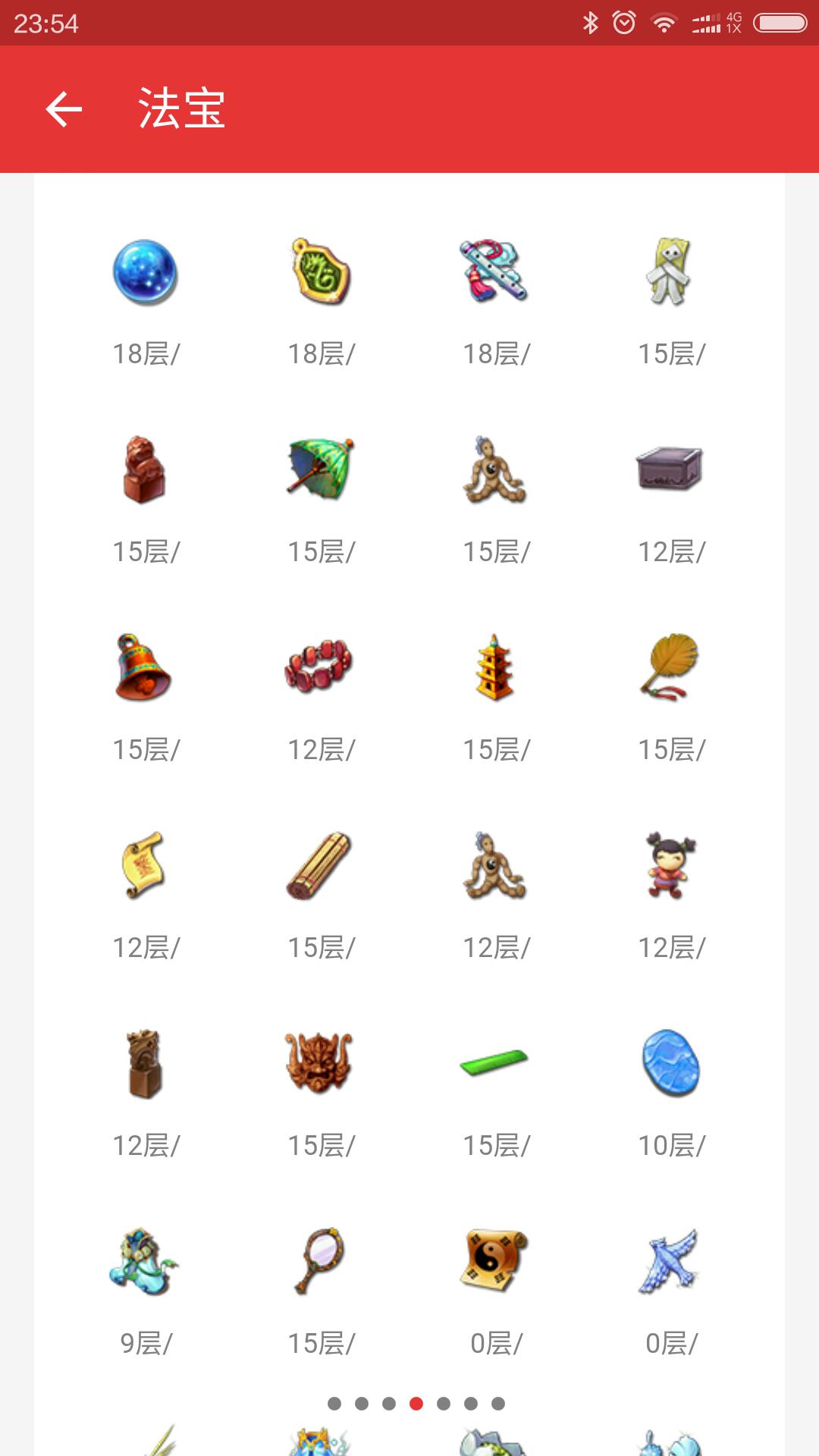Choose the hand mirror treasure
Image resolution: width=819 pixels, height=1456 pixels.
tap(321, 1260)
